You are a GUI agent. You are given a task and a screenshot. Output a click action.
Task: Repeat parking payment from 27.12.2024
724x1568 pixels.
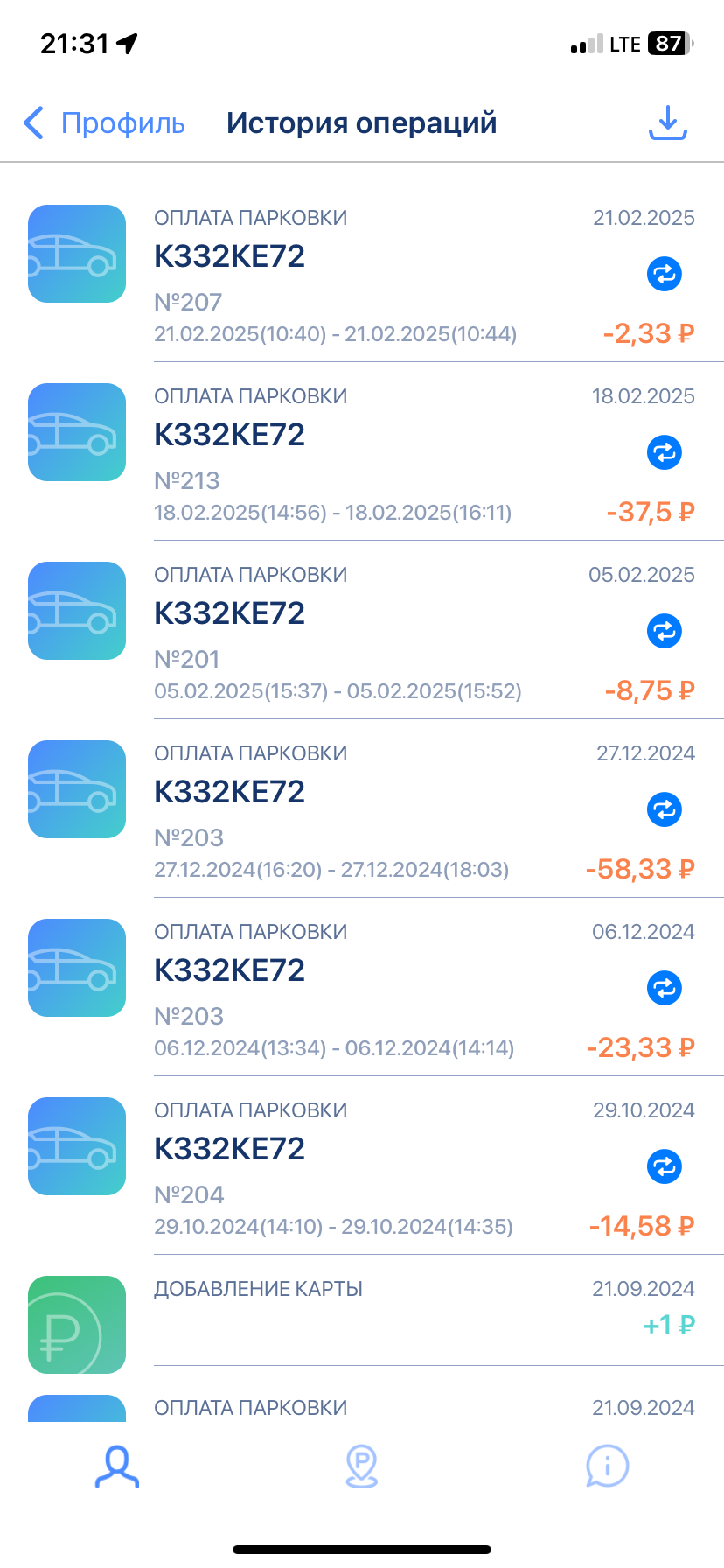(665, 810)
